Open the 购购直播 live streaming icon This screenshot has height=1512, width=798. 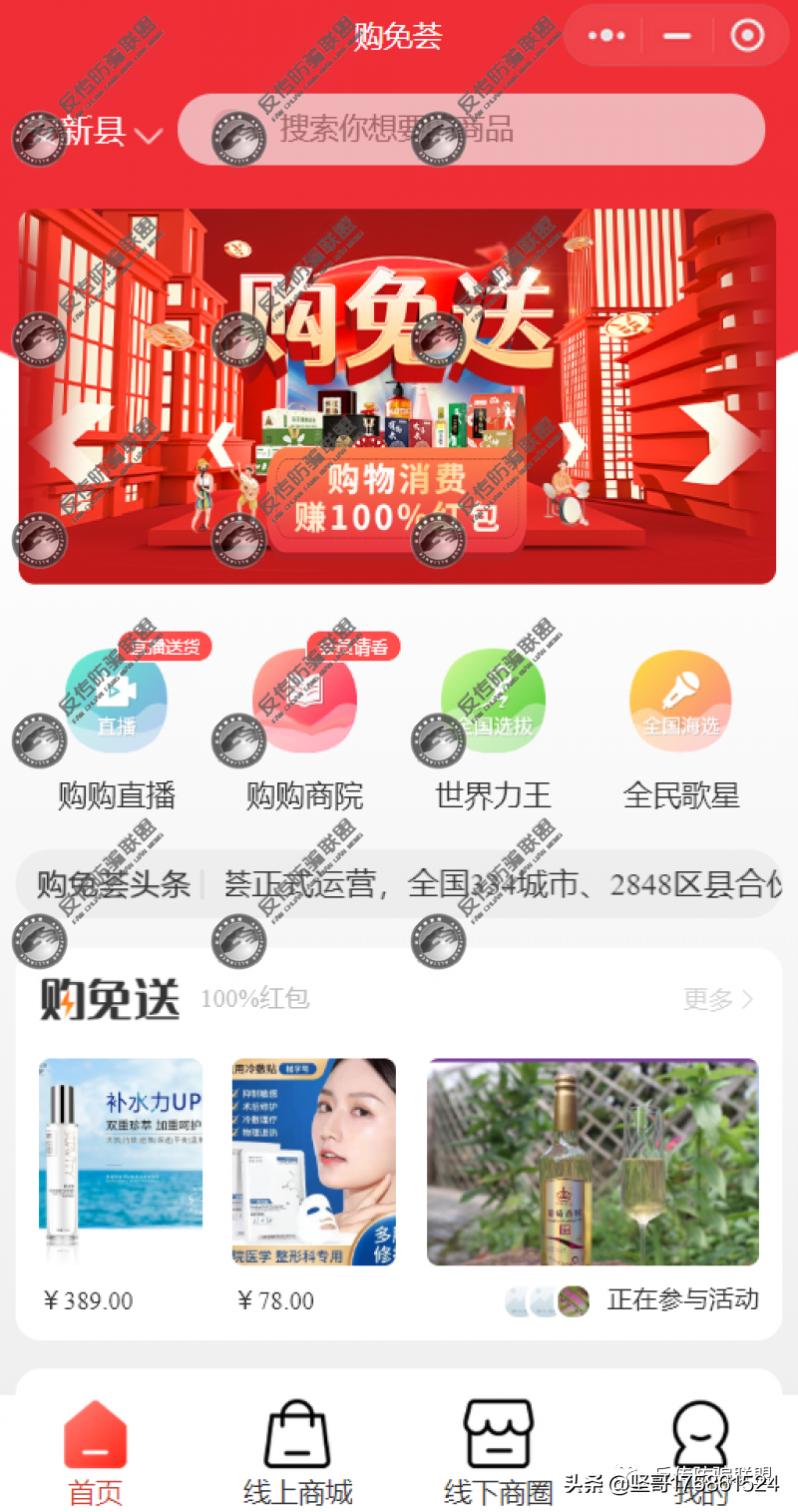pos(117,699)
